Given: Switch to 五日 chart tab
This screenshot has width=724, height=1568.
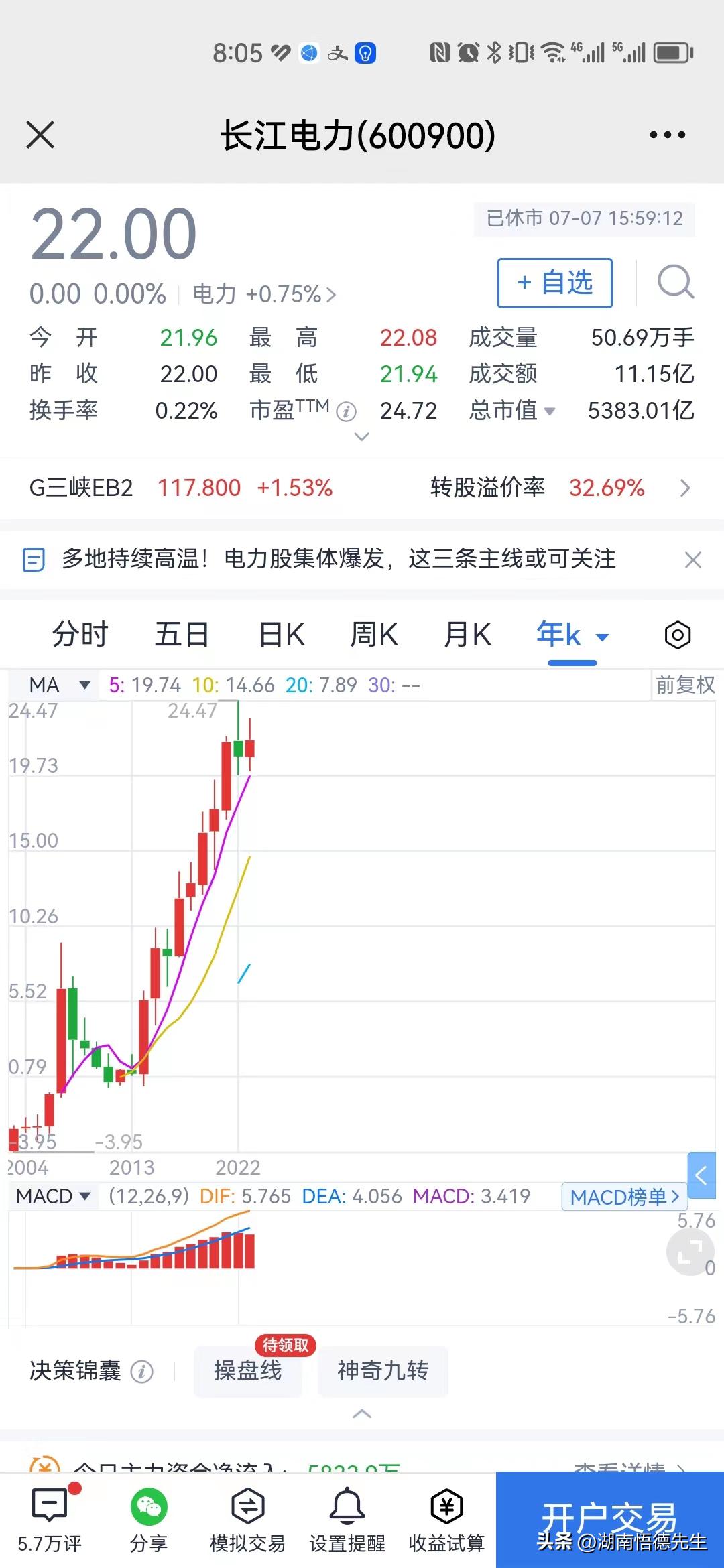Looking at the screenshot, I should click(182, 634).
